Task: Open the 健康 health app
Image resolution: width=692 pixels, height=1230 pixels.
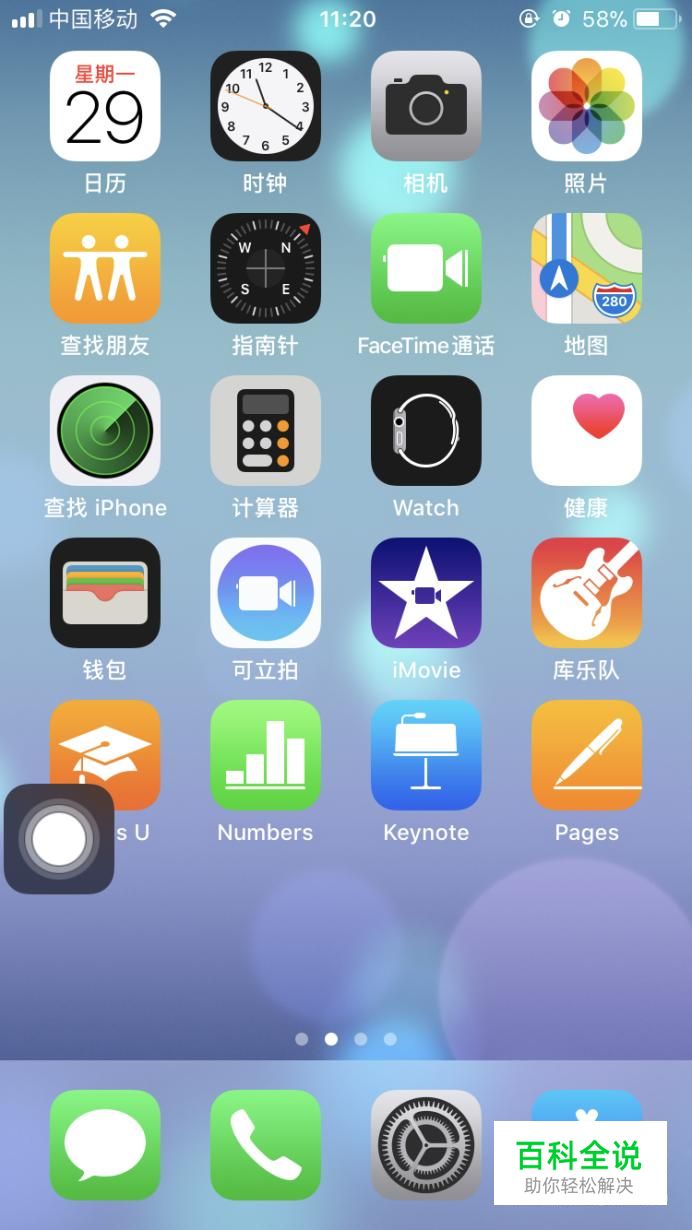Action: point(586,431)
